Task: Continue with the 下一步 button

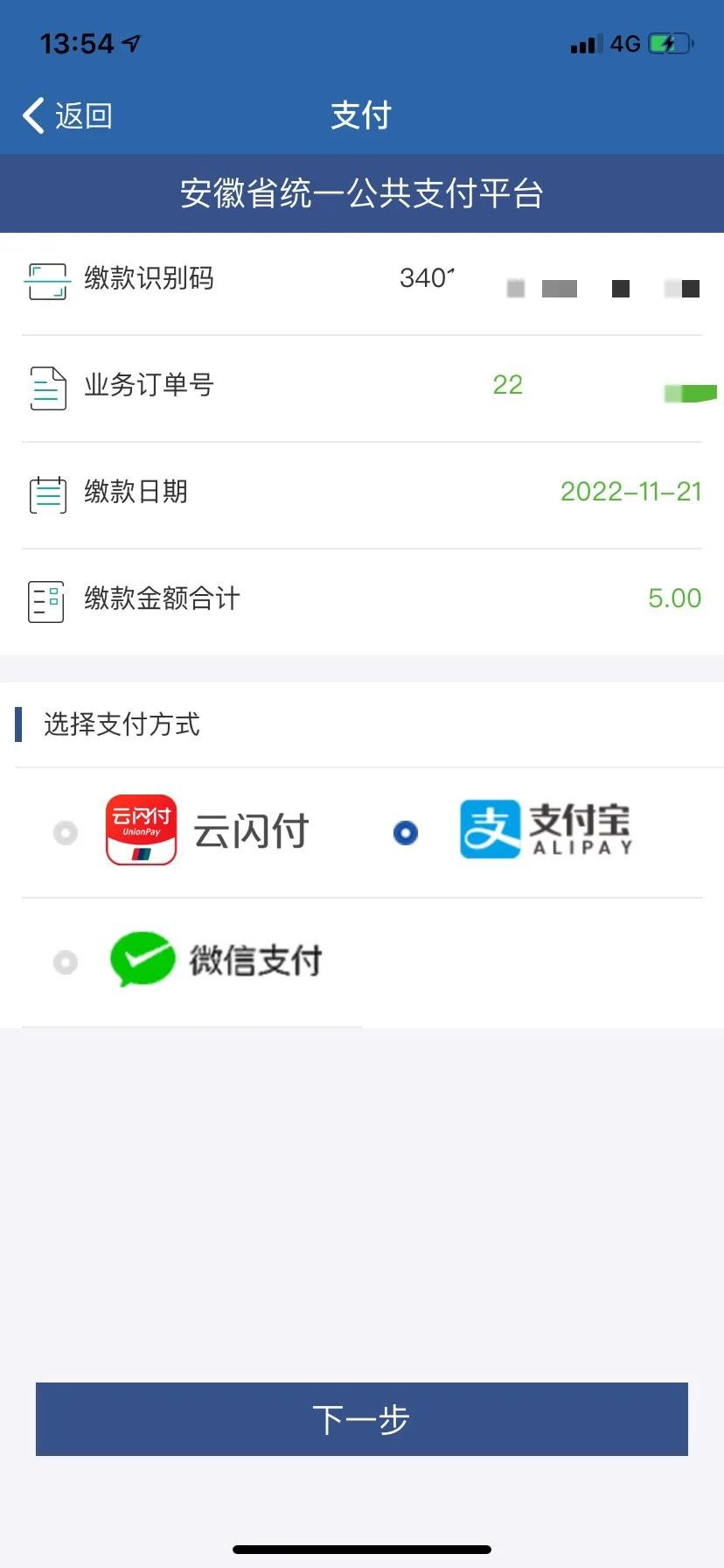Action: pos(362,1418)
